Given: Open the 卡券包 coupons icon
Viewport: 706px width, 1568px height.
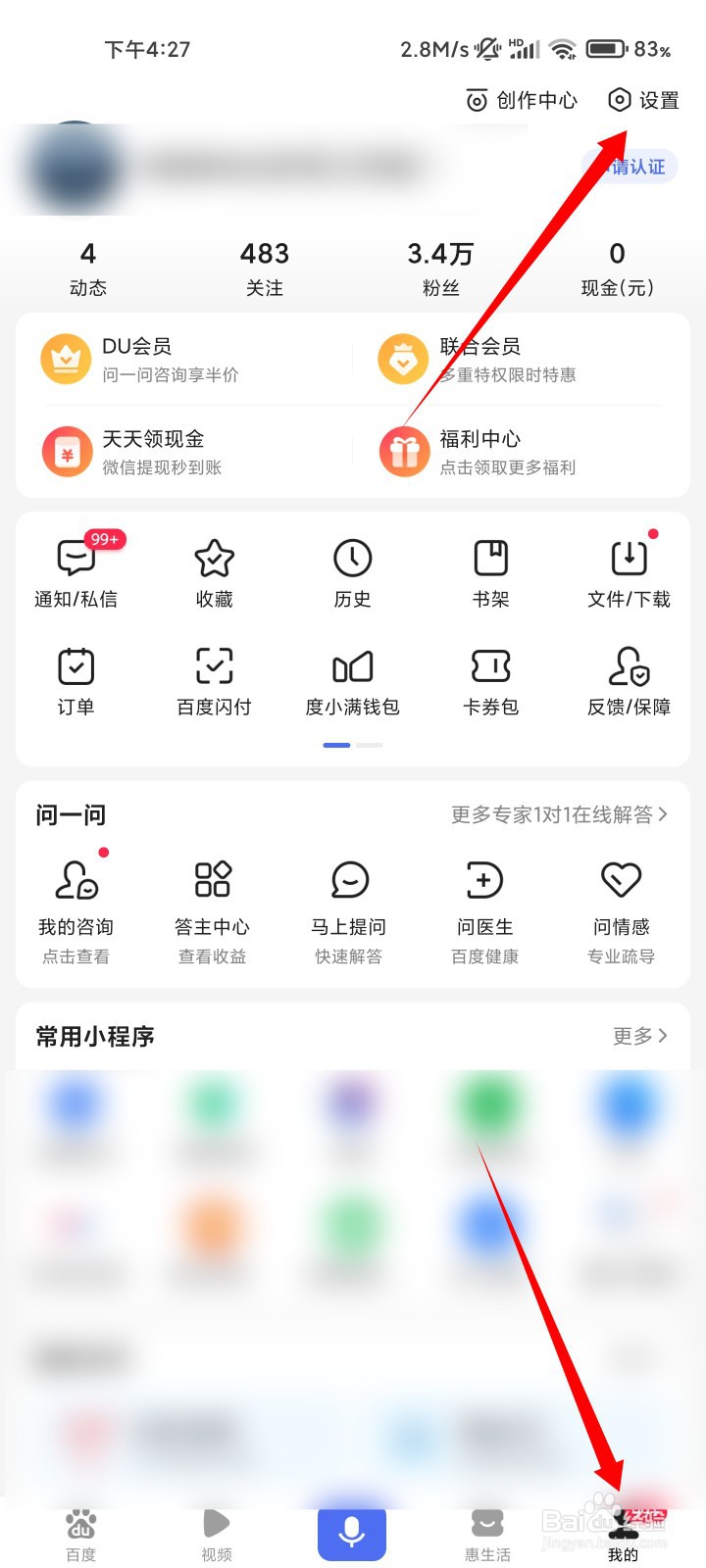Looking at the screenshot, I should [x=489, y=679].
